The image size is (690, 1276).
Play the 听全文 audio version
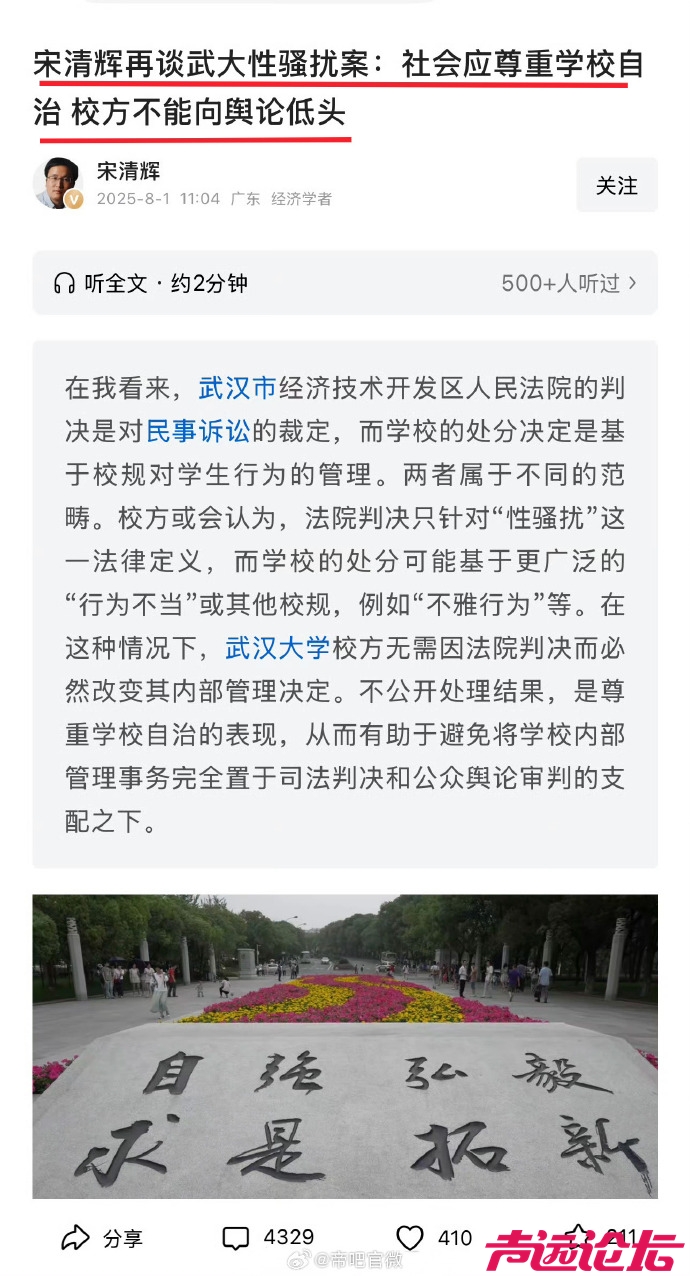pyautogui.click(x=150, y=283)
